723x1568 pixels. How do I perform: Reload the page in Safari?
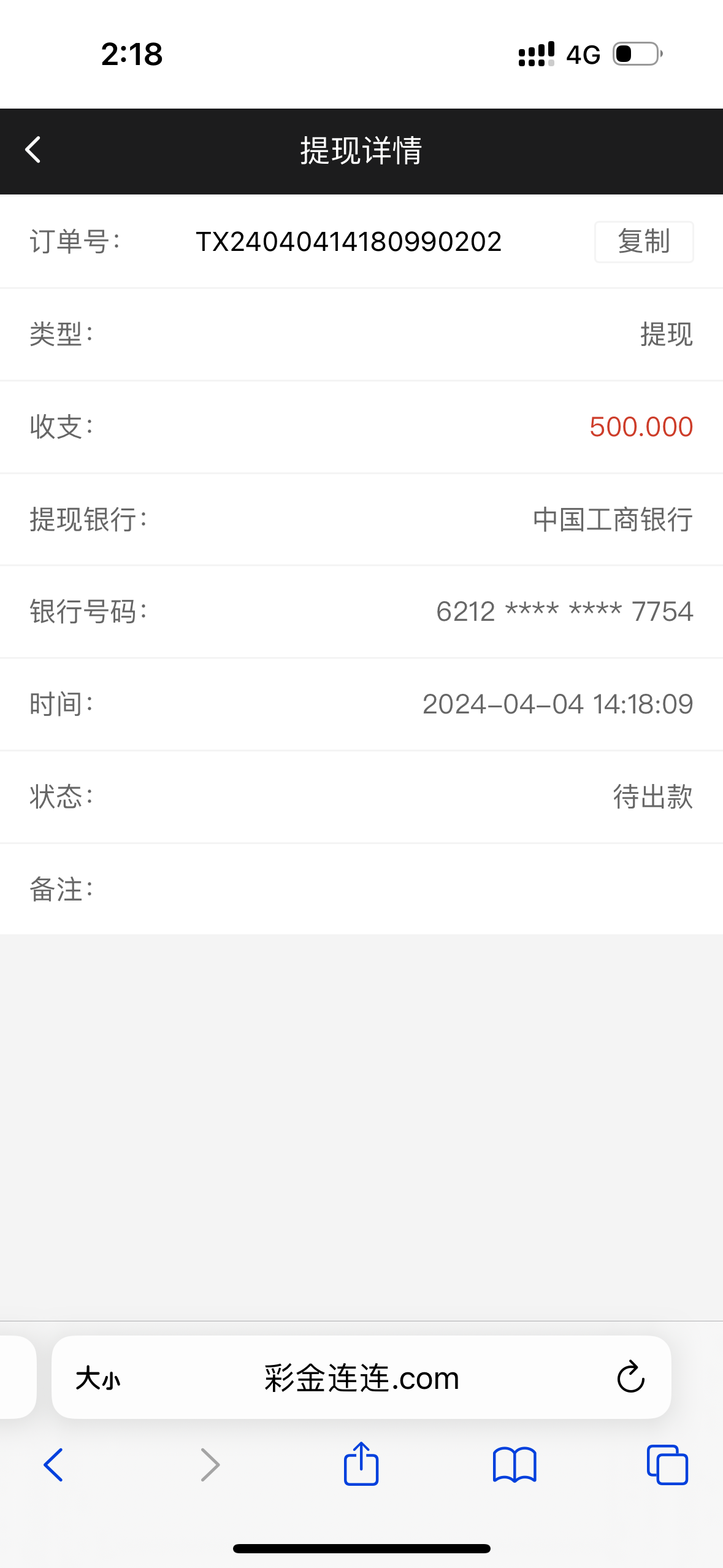coord(630,1378)
